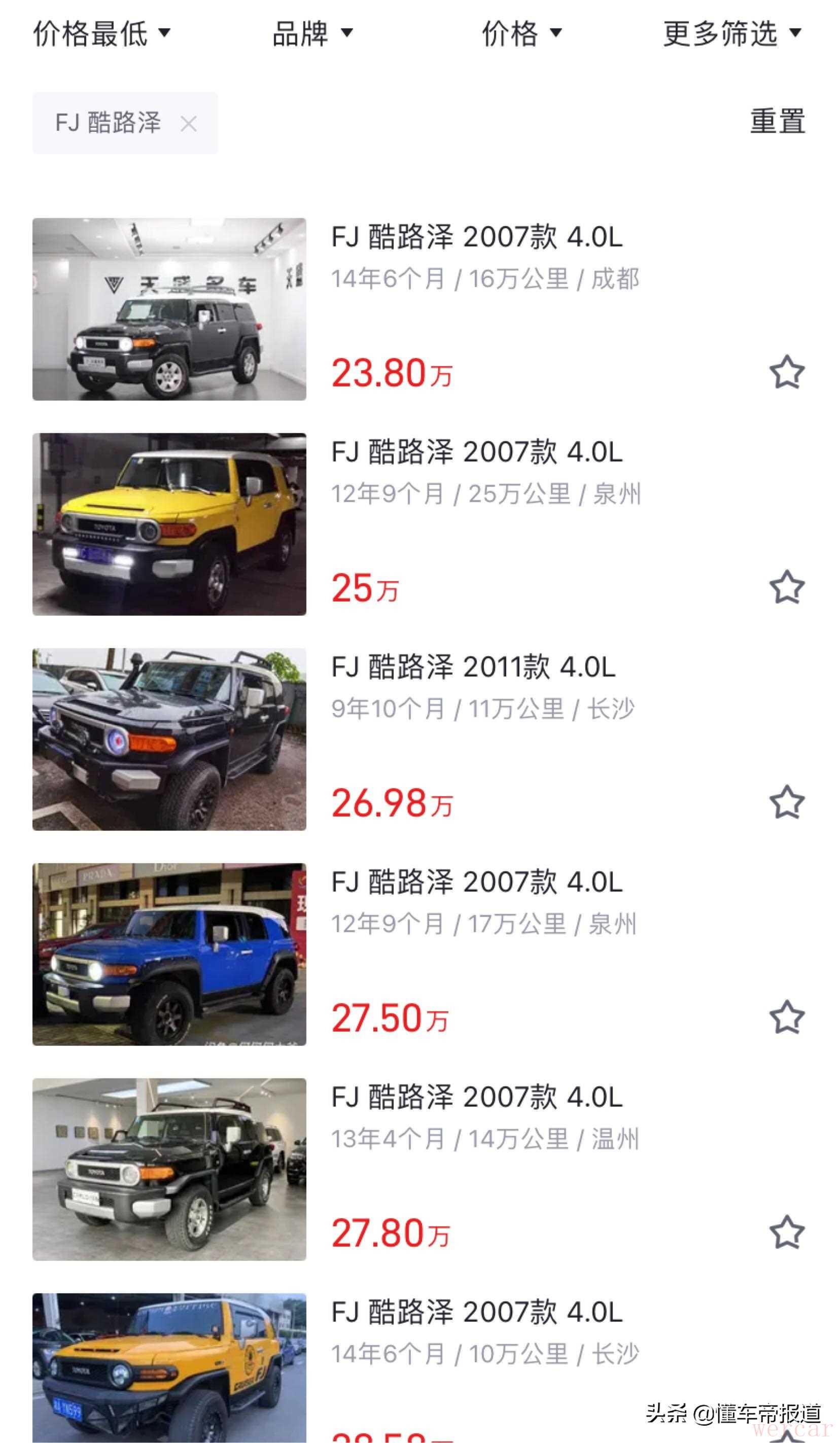Open the 价格最低 sort dropdown
840x1443 pixels.
(101, 34)
